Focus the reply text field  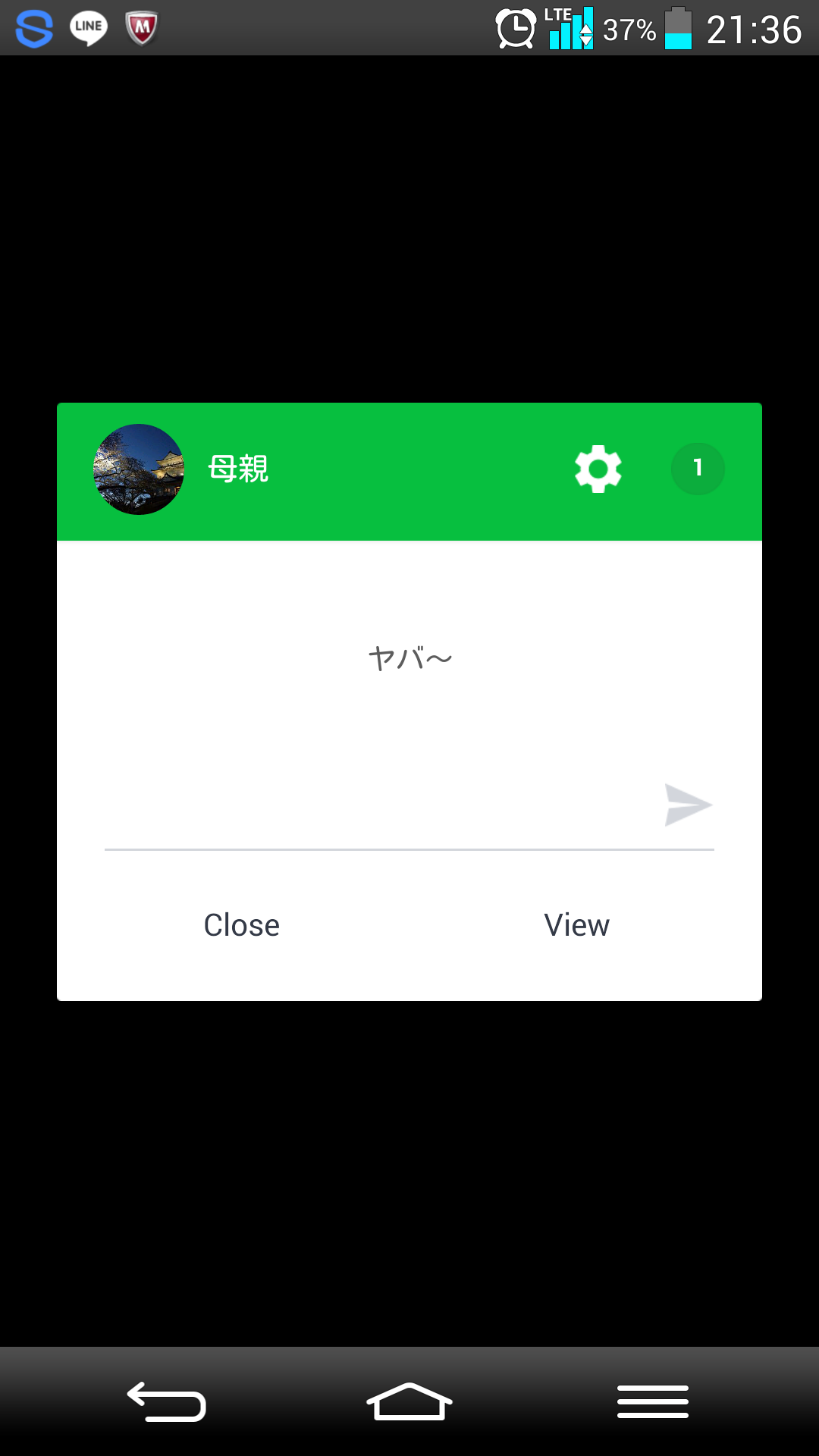pyautogui.click(x=379, y=808)
